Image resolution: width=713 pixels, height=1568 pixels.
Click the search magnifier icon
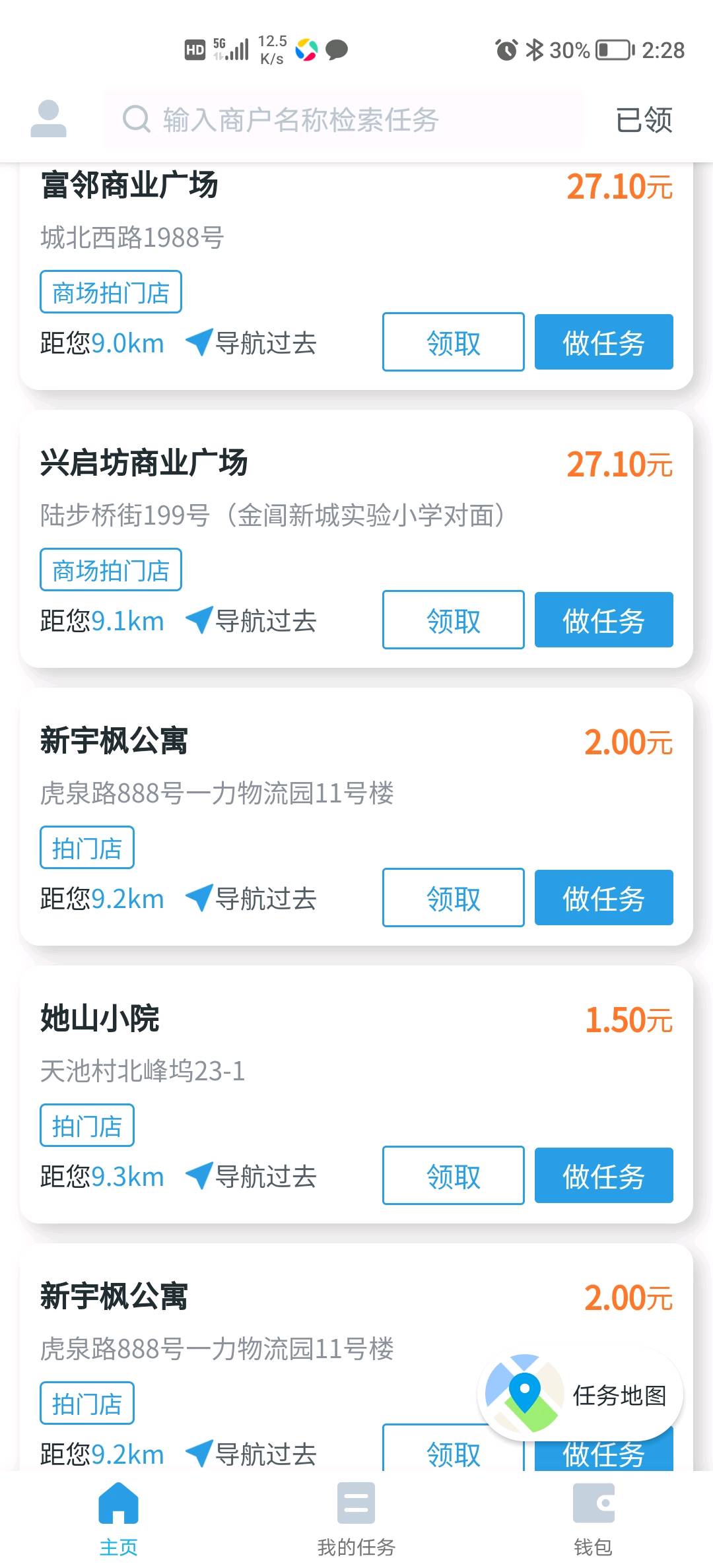[135, 119]
